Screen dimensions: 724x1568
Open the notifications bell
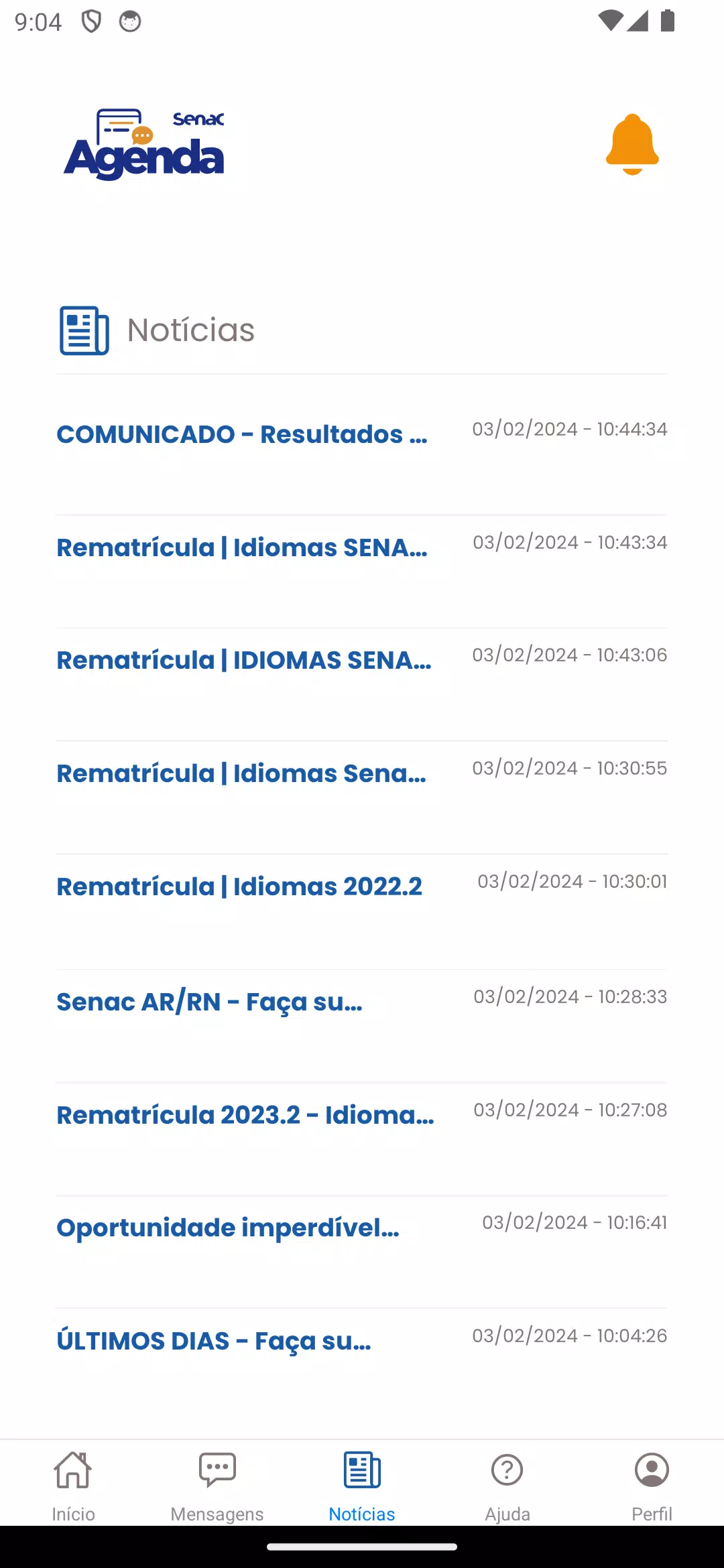pos(632,145)
